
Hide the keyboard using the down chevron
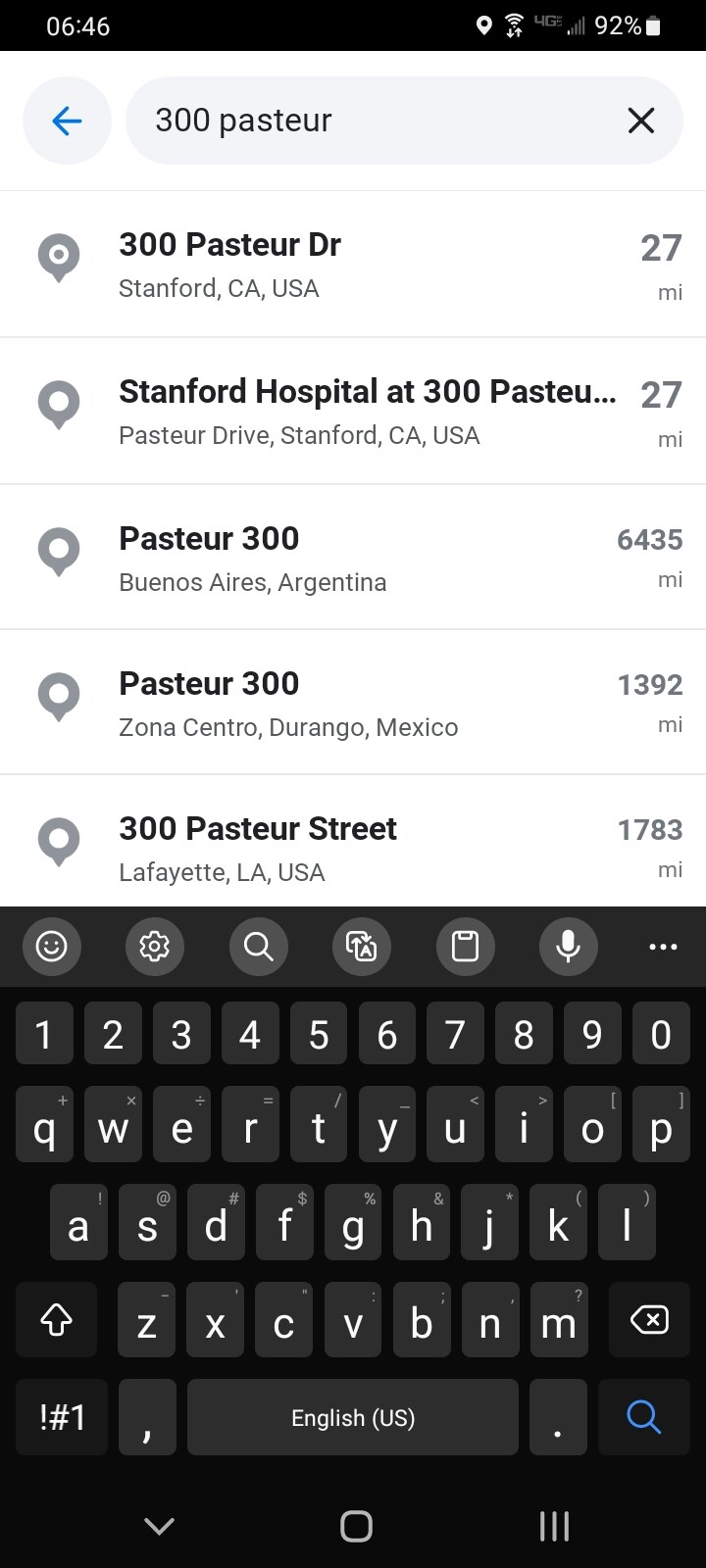(x=159, y=1525)
